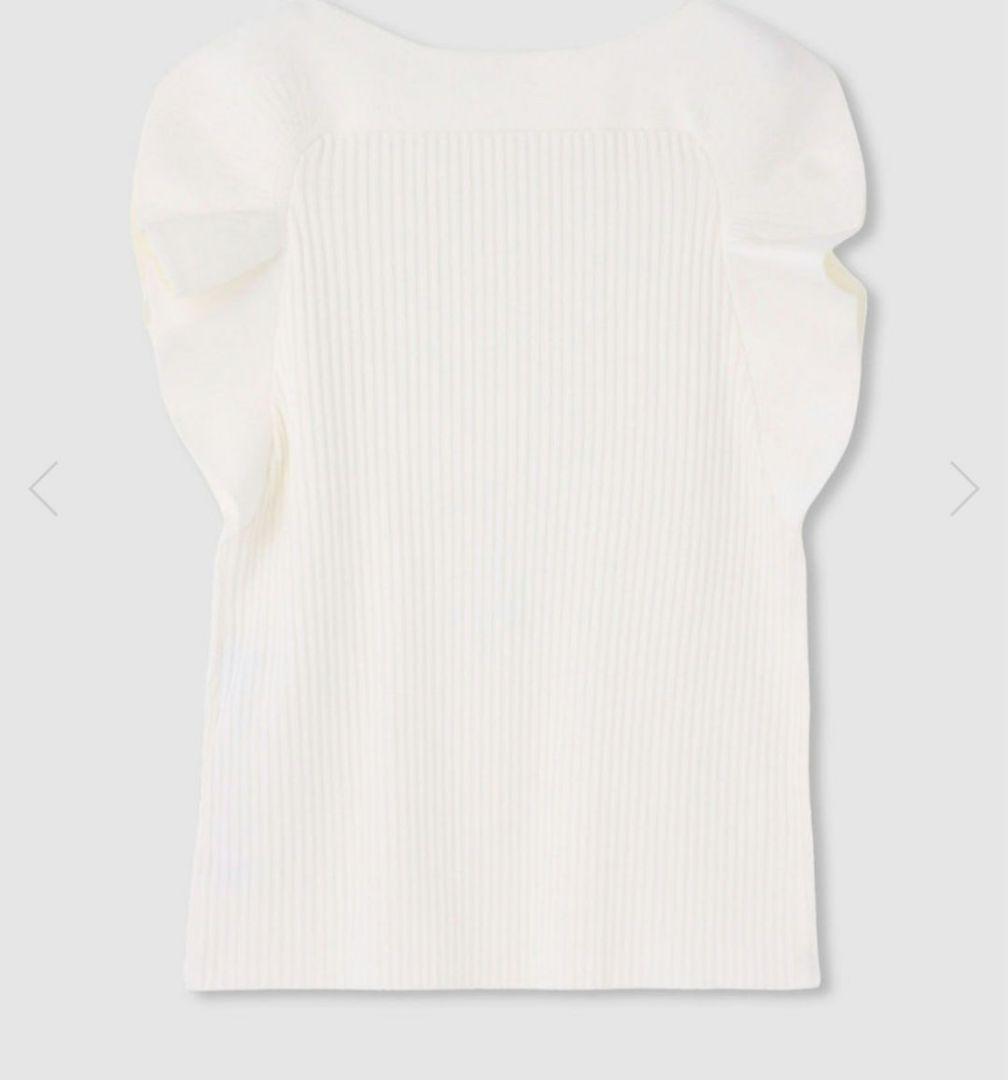
Task: Show the next product image
Action: [963, 489]
